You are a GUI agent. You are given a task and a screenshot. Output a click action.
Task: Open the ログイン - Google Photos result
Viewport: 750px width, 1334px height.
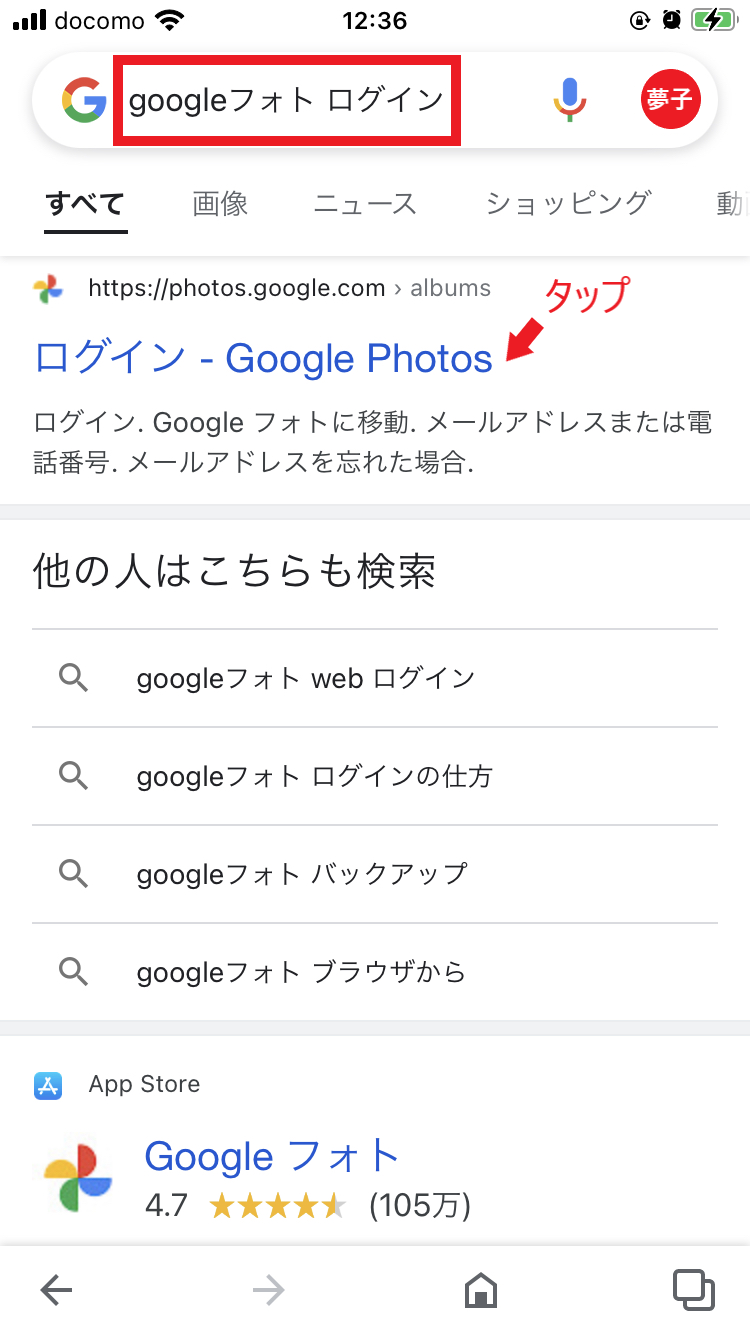coord(263,358)
